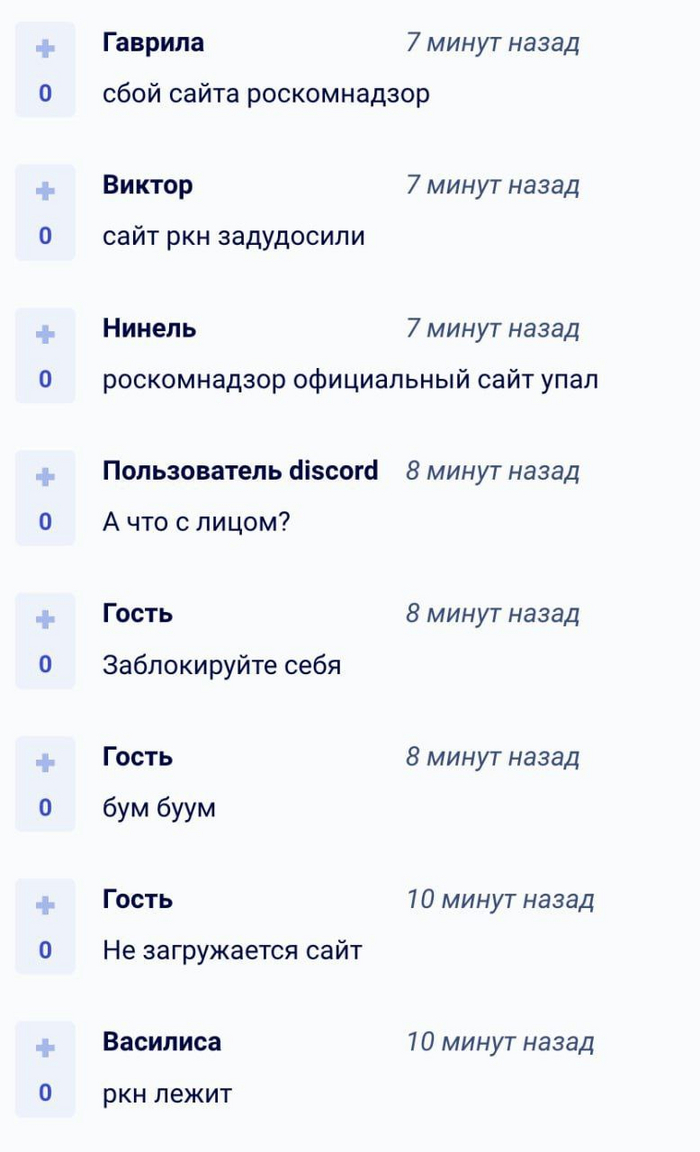Upvote Виктор's comment «сайт ркн задудосили»
Screen dimensions: 700x1152
[45, 191]
